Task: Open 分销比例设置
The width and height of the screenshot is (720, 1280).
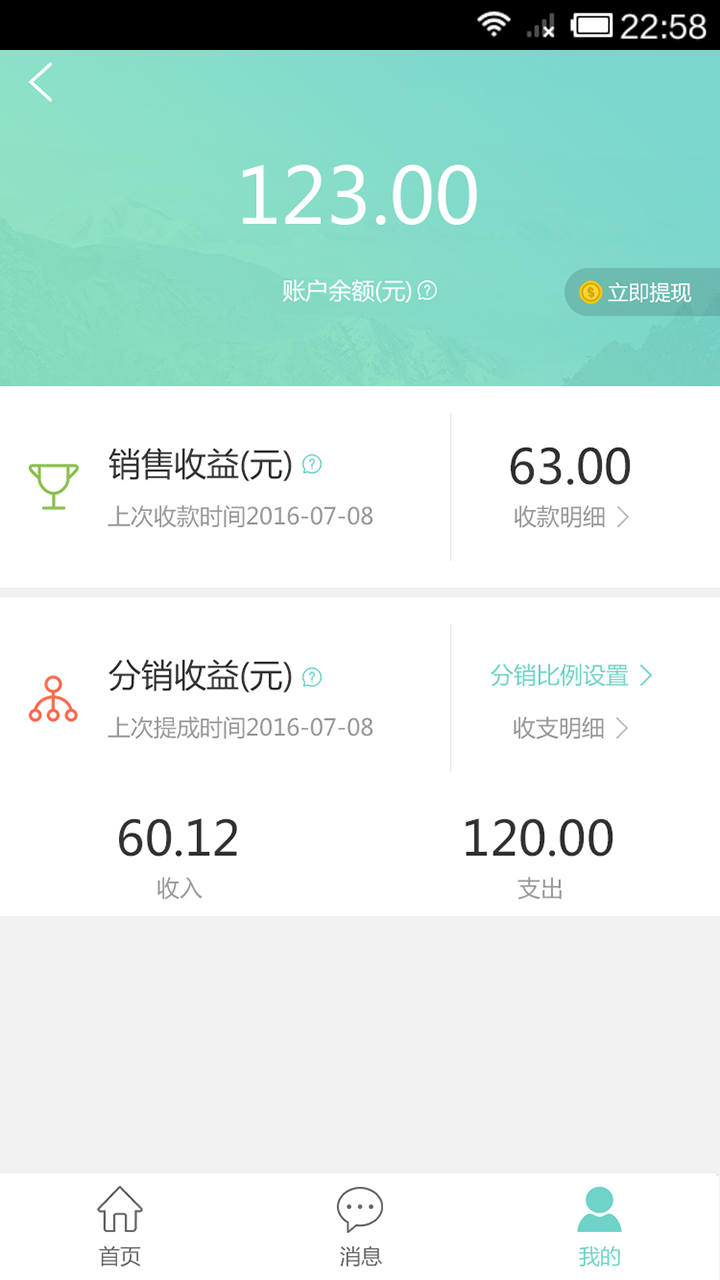Action: pos(571,676)
